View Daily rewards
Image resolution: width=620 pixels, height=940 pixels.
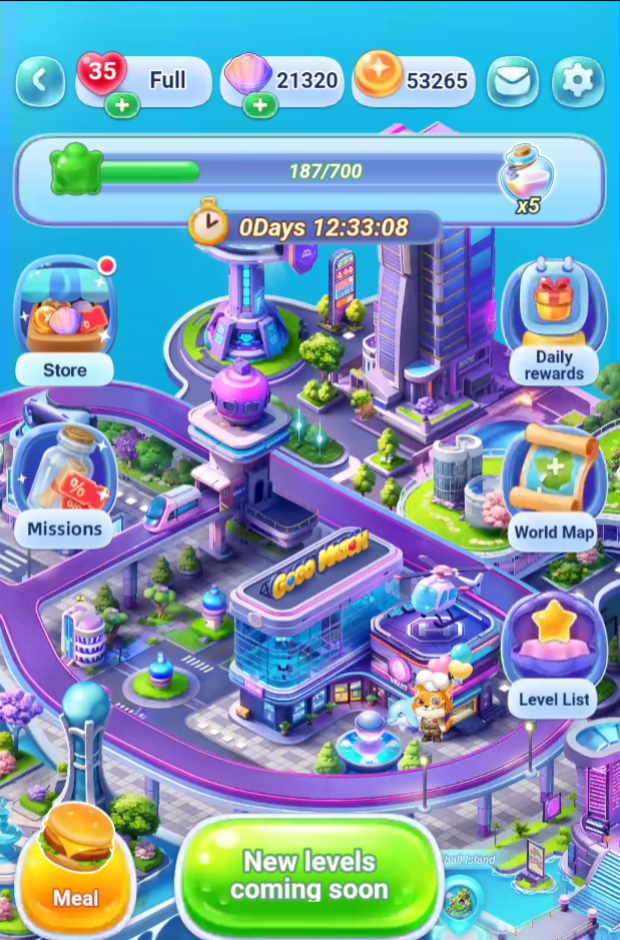point(553,321)
